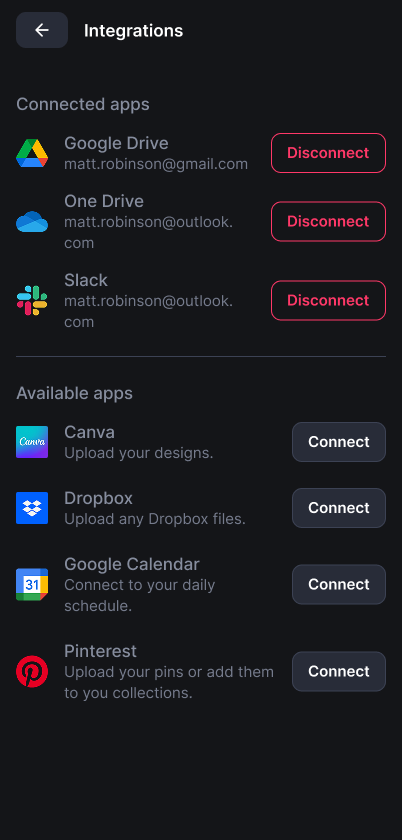Image resolution: width=402 pixels, height=840 pixels.
Task: Disconnect One Drive
Action: [328, 221]
